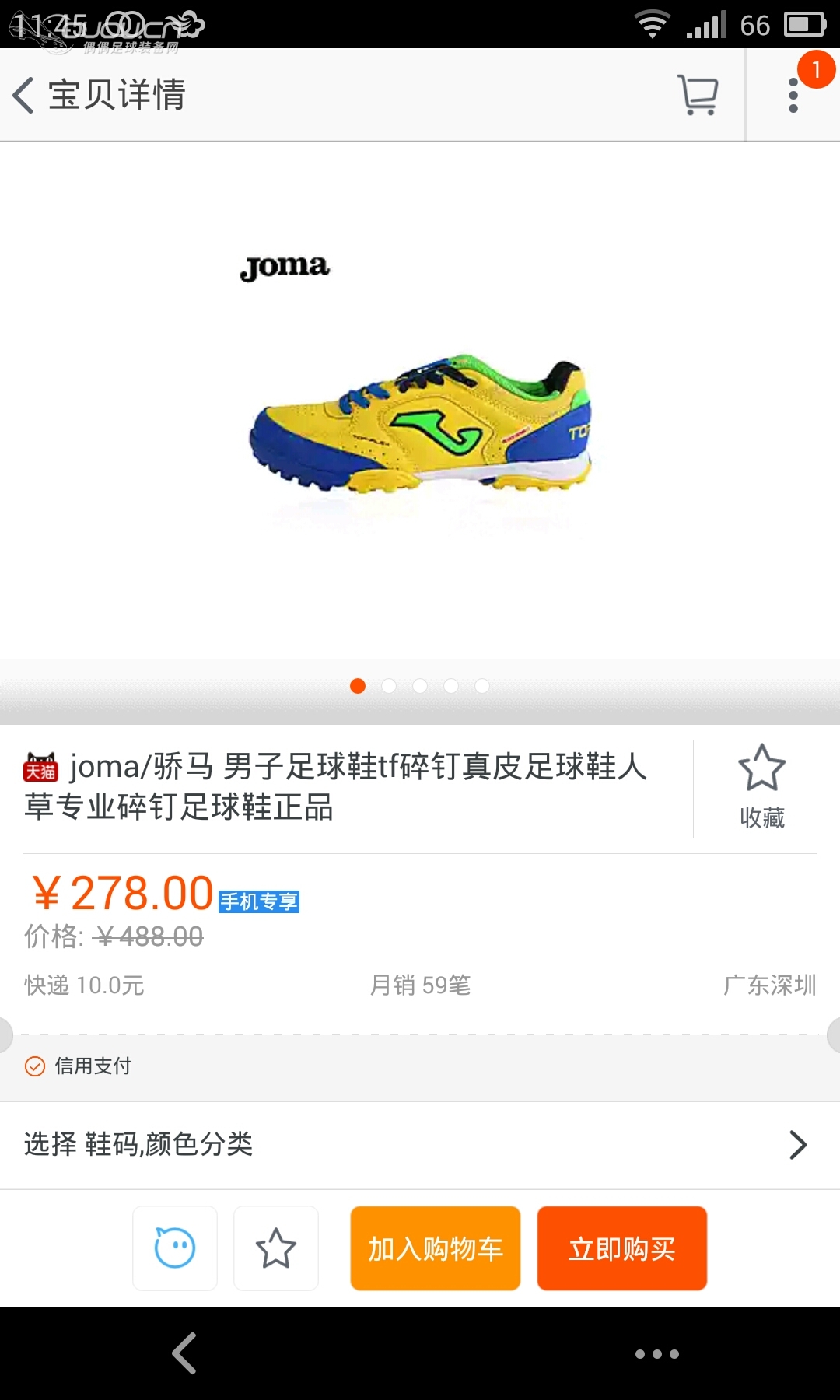The image size is (840, 1400).
Task: Go back from 宝贝详情 page
Action: pyautogui.click(x=25, y=96)
